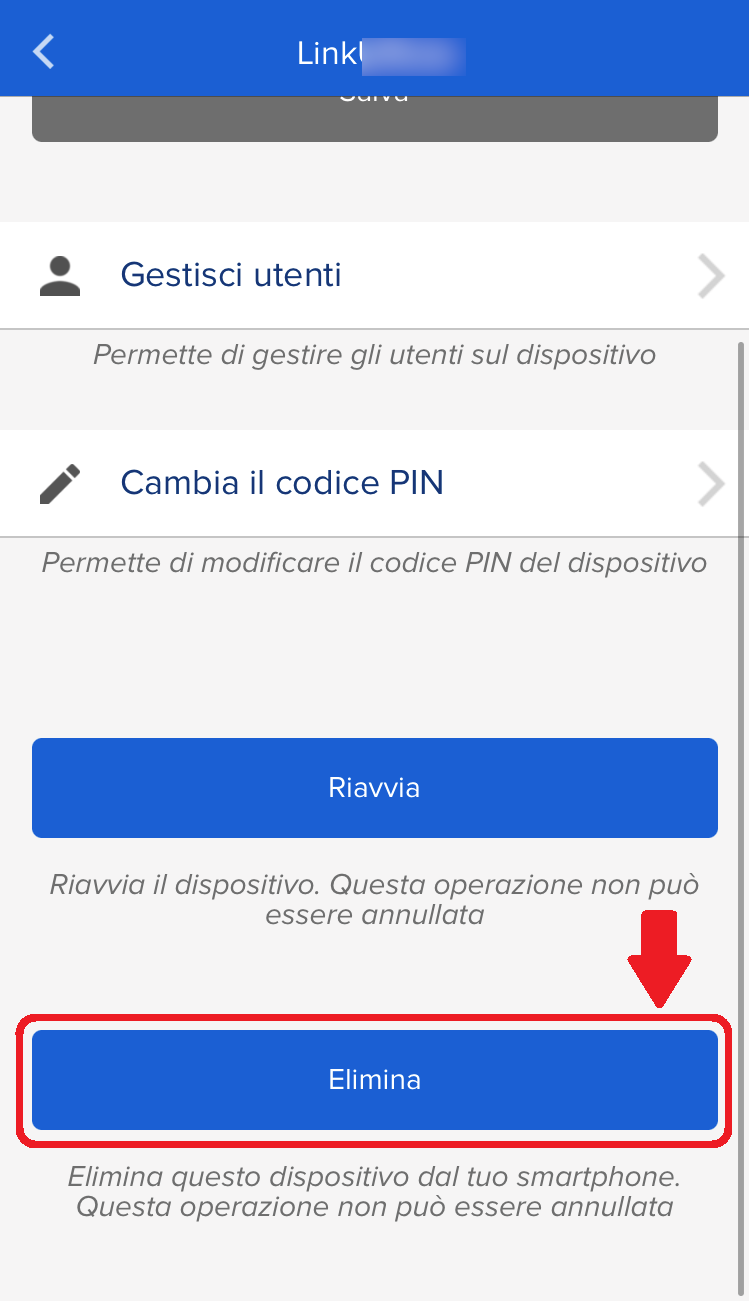
Task: Go back using the header arrow
Action: [43, 51]
